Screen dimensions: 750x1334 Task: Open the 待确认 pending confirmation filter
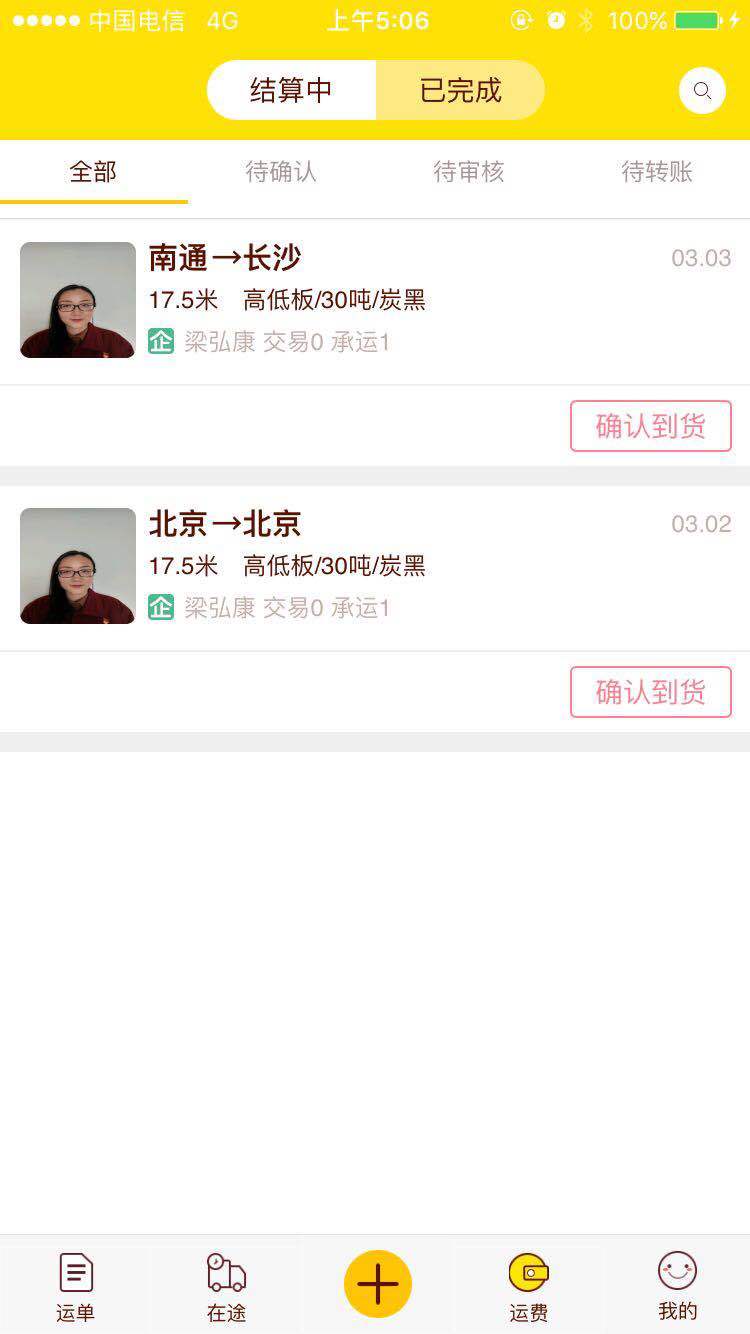280,171
